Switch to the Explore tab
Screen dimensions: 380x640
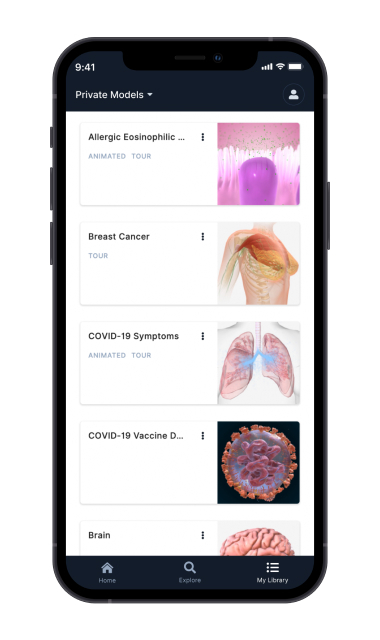[190, 573]
